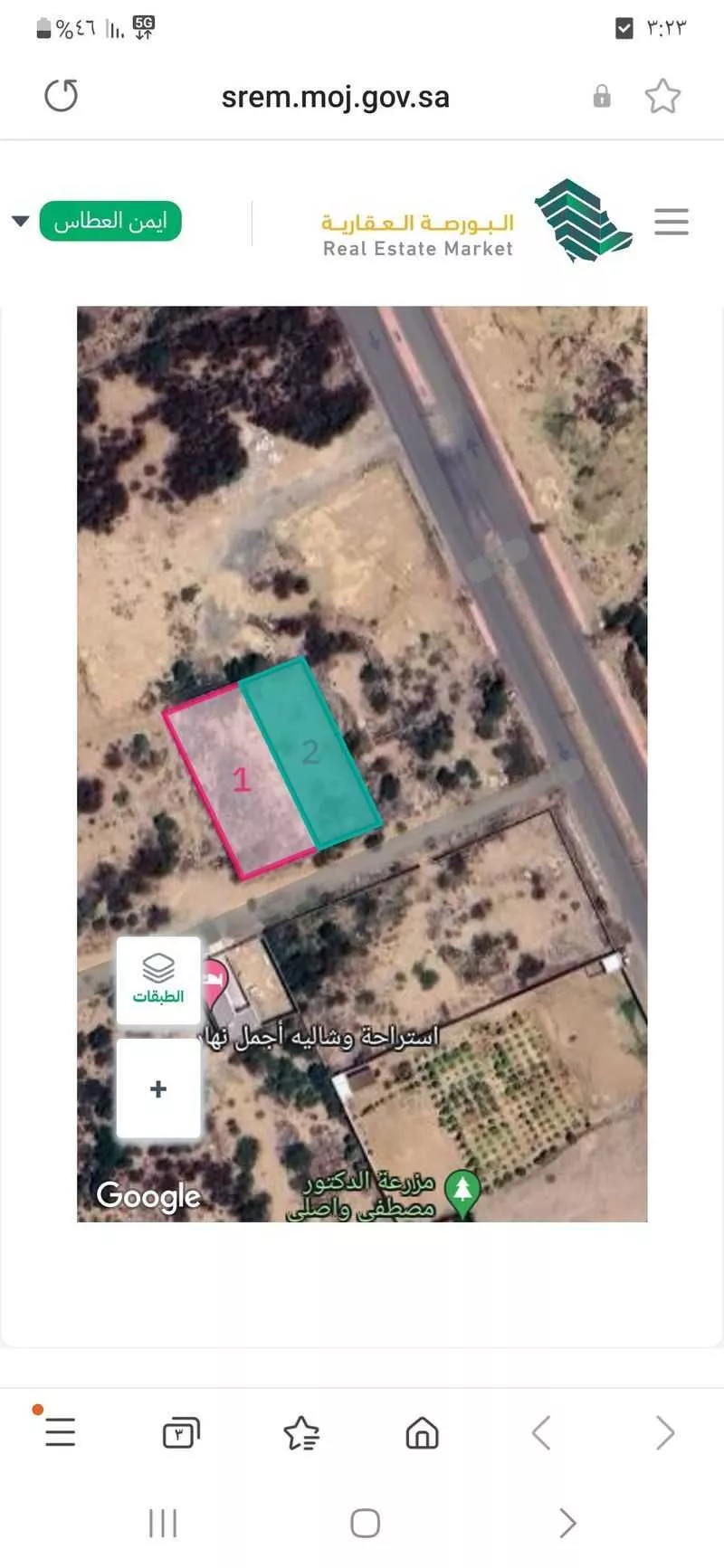Tap the checkbox icon in the status bar
This screenshot has width=724, height=1568.
point(624,27)
